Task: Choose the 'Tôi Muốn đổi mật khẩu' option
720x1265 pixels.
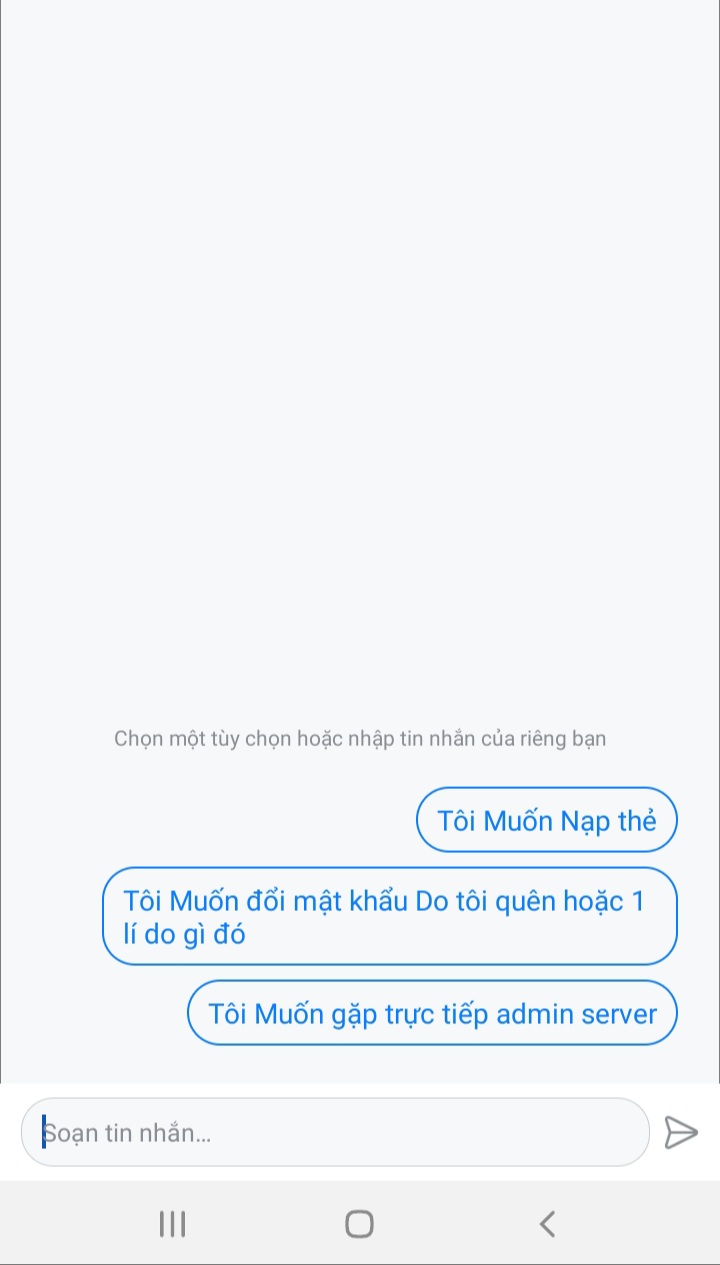Action: (389, 916)
